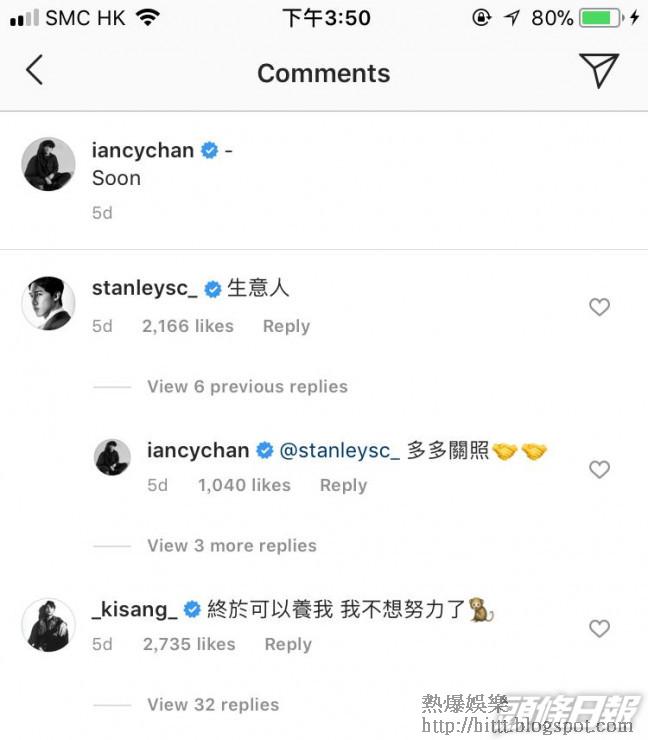Expand View 3 more replies
This screenshot has width=648, height=740.
(231, 546)
